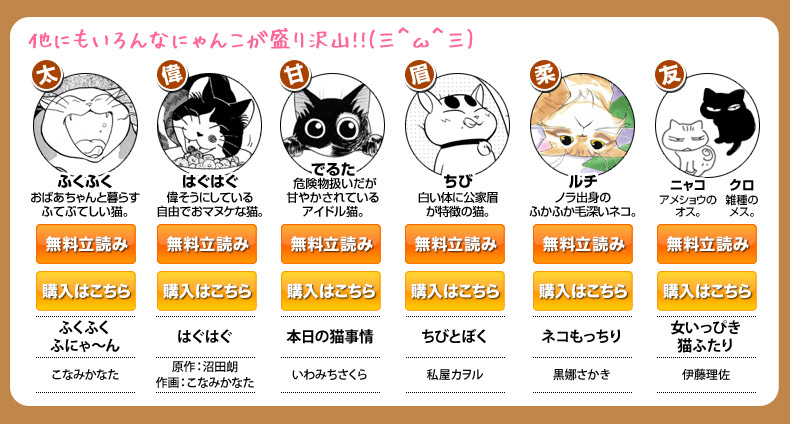
Task: Read the free sample of はぐはぐ
Action: (207, 244)
